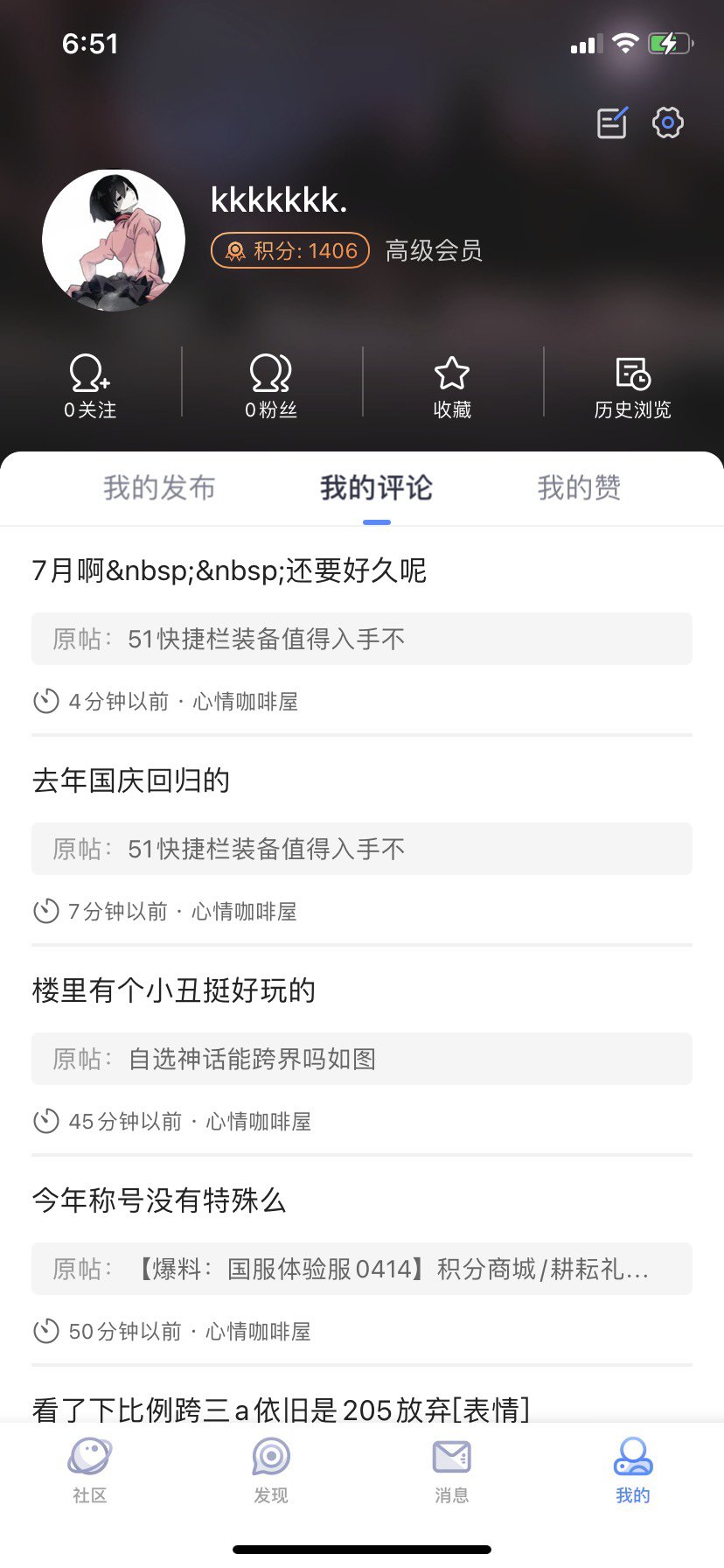The height and width of the screenshot is (1568, 724).
Task: Switch to the 我的赞 tab
Action: (579, 487)
